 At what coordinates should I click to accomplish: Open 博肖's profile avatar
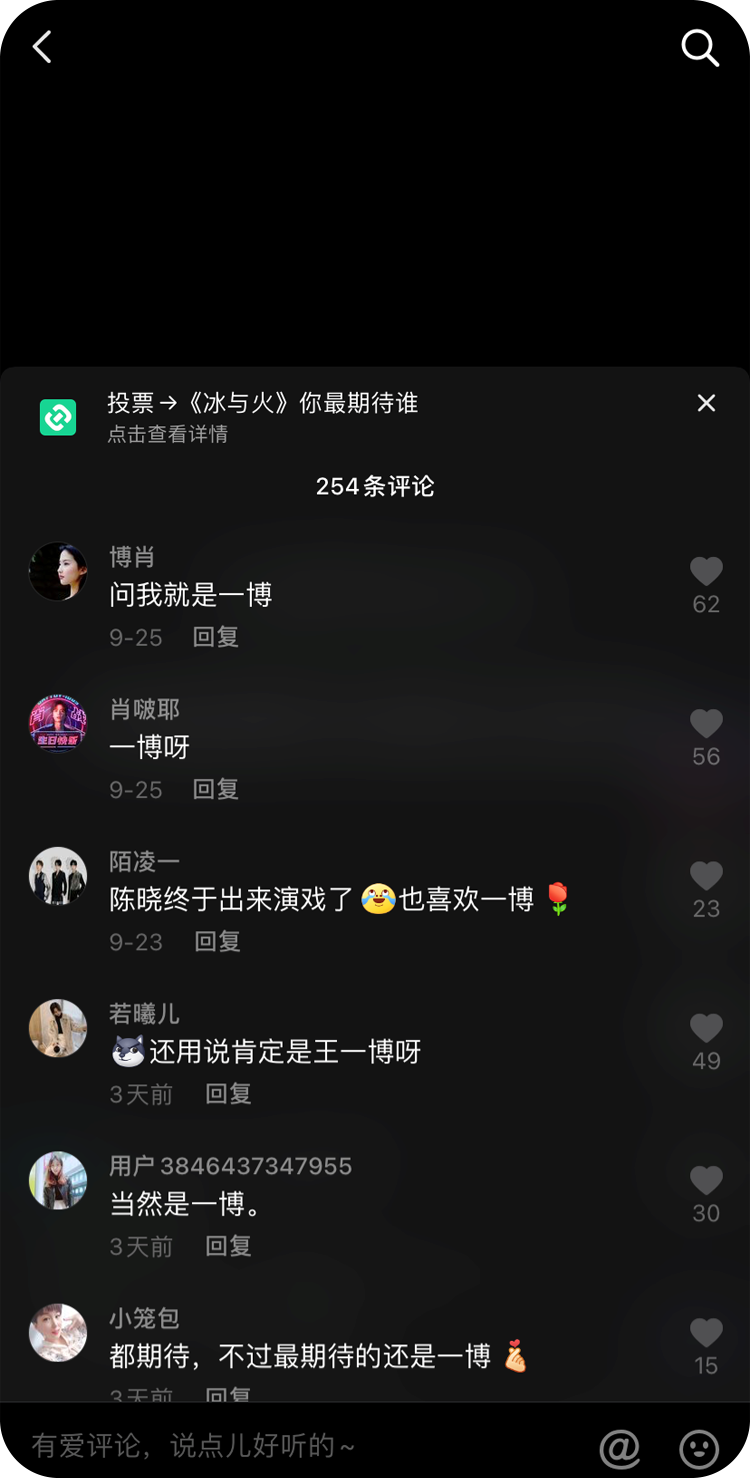pos(58,572)
